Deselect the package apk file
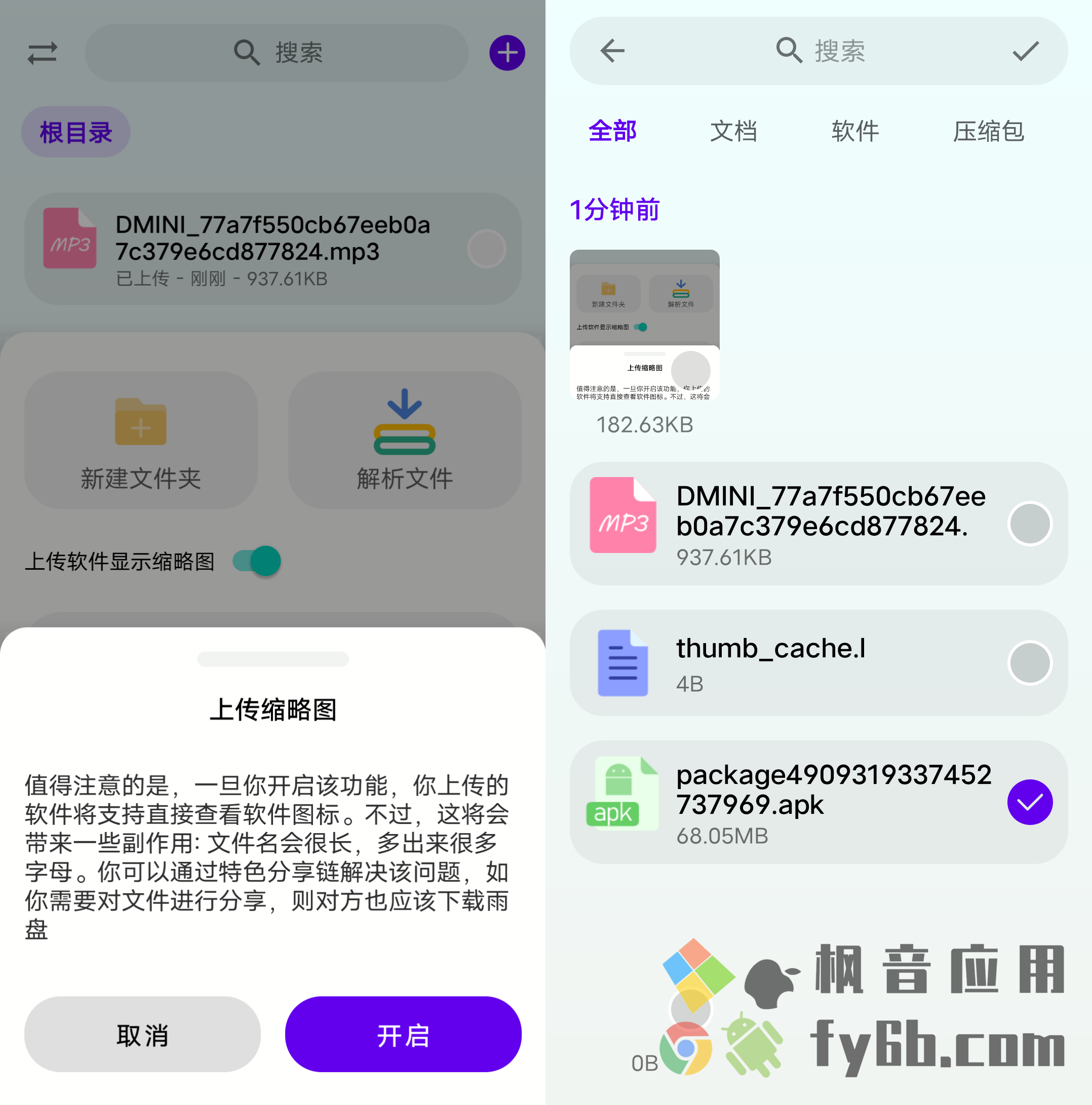The width and height of the screenshot is (1092, 1105). point(1029,802)
